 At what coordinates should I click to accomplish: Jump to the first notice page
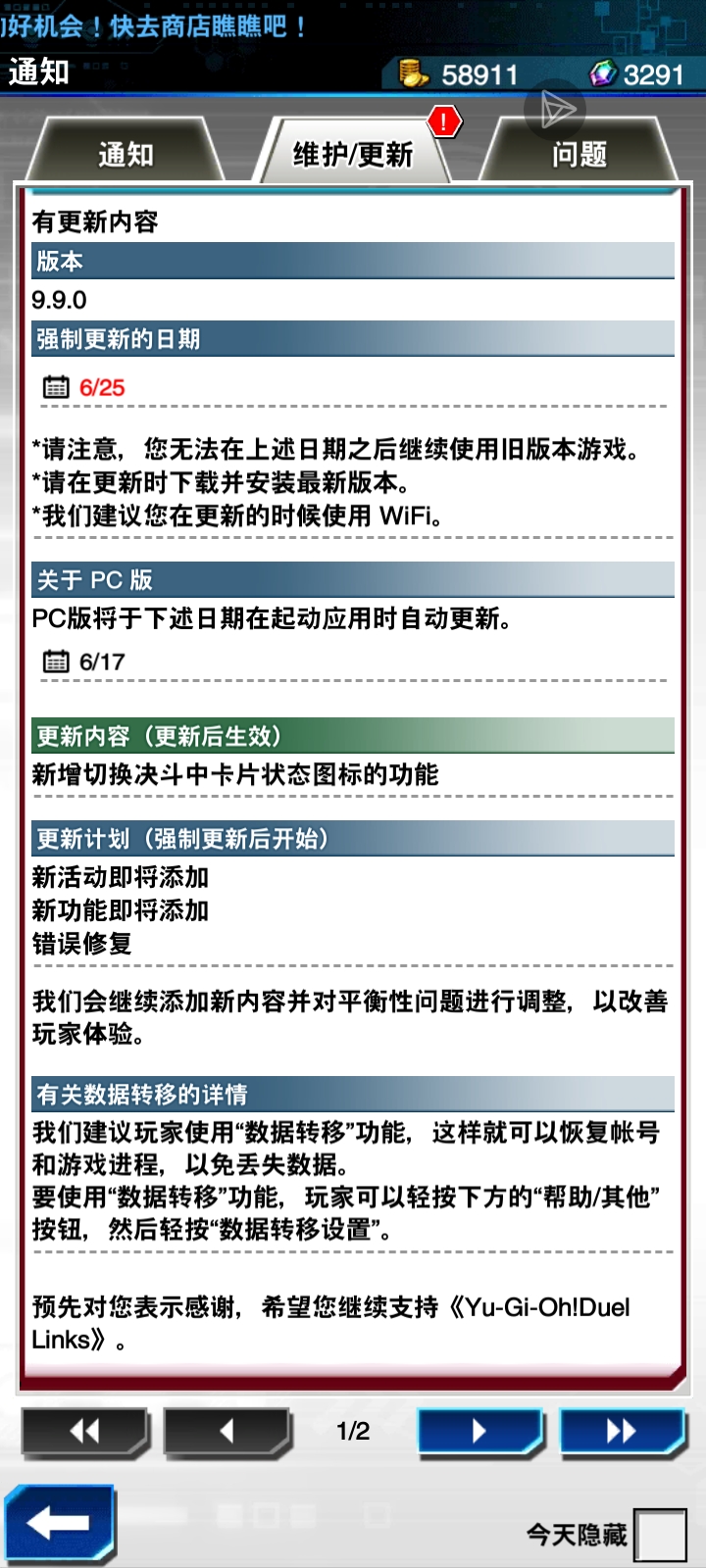pos(84,1432)
